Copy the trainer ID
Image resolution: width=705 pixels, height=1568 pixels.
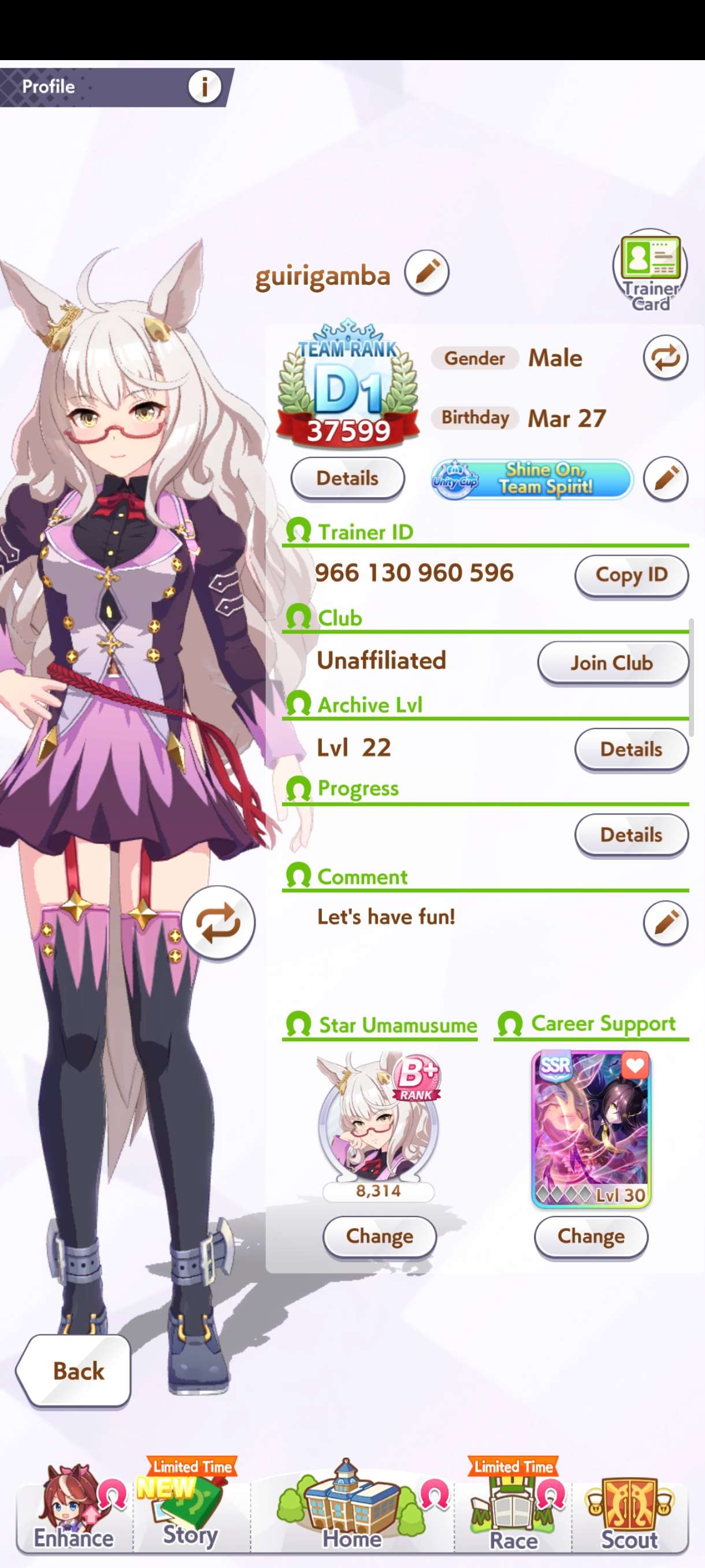[x=631, y=575]
